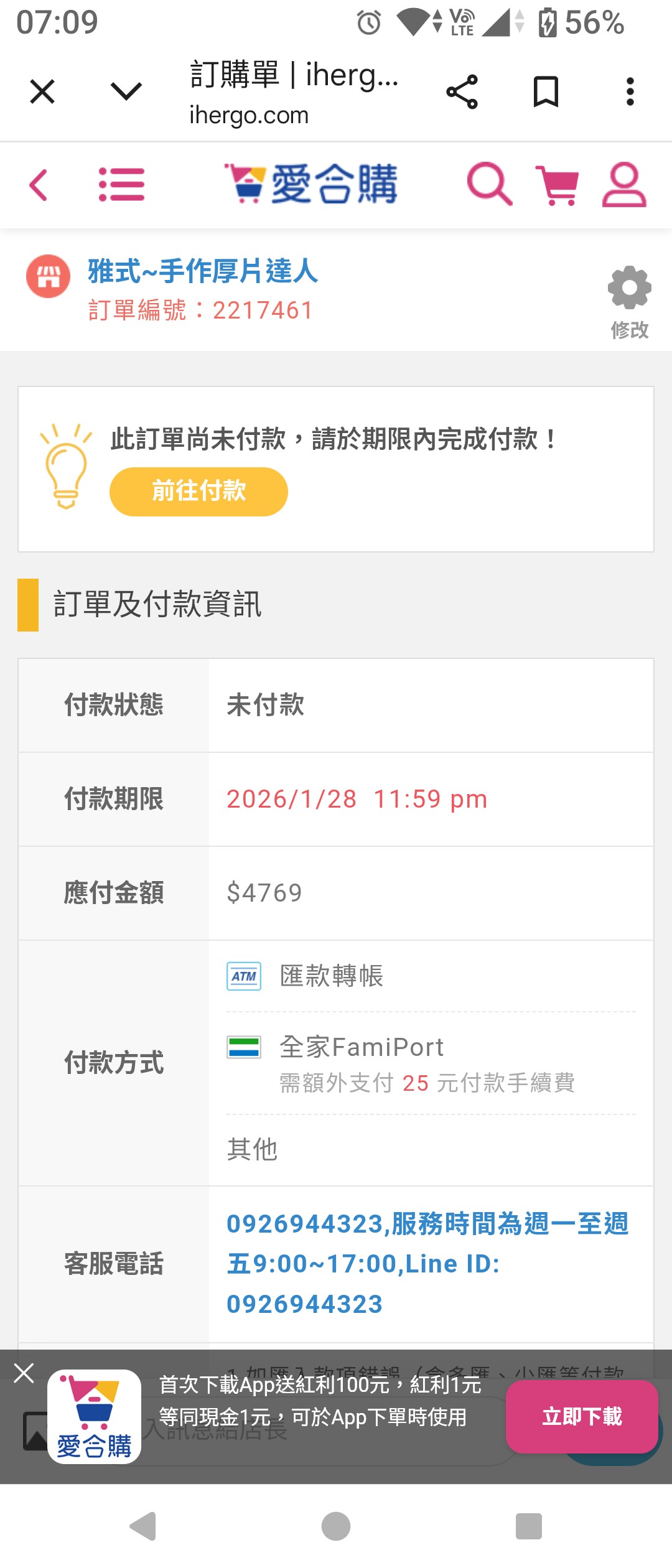Tap 立即下載 to download the app
The height and width of the screenshot is (1568, 672).
point(582,1416)
